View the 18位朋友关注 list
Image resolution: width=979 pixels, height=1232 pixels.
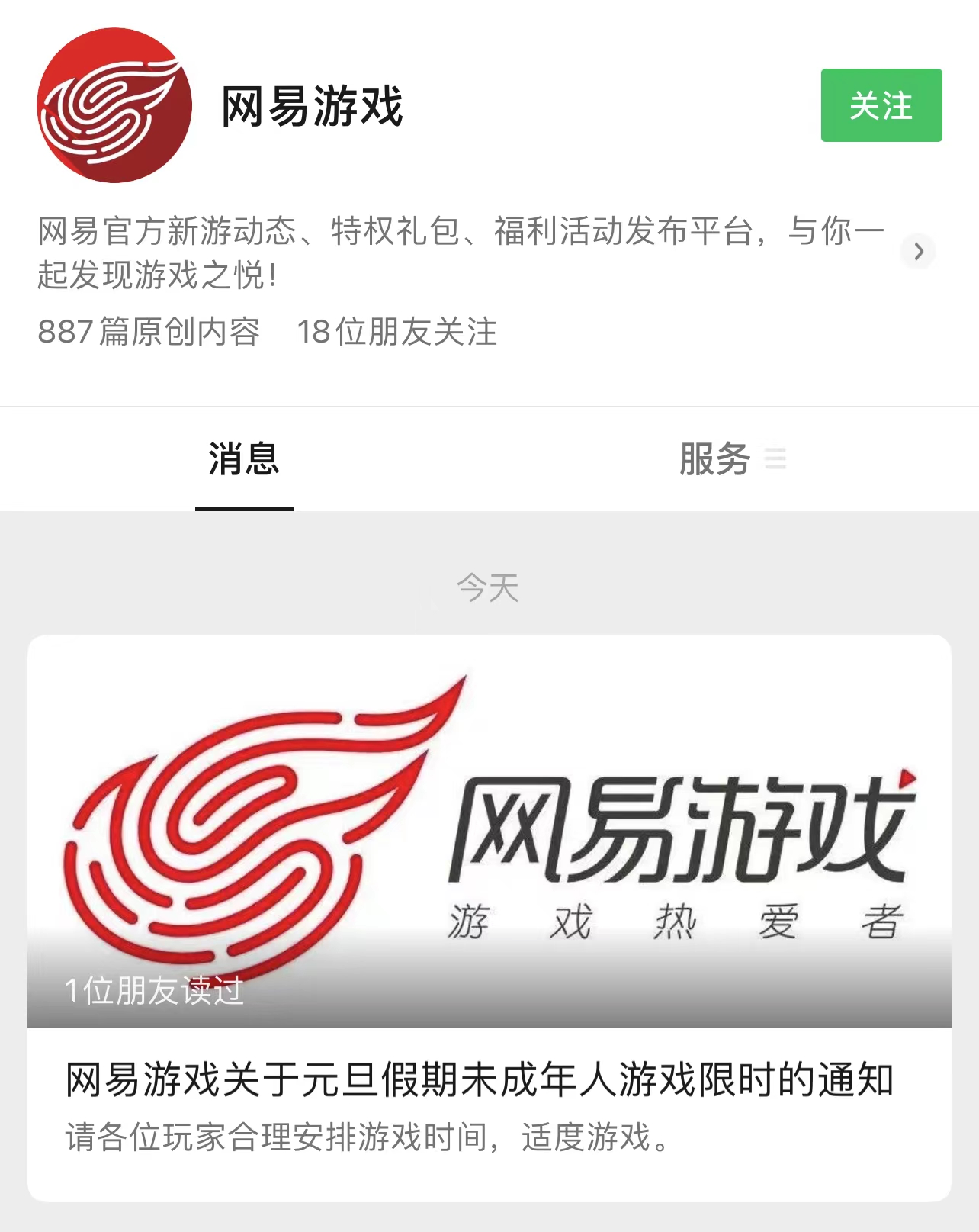pyautogui.click(x=396, y=332)
